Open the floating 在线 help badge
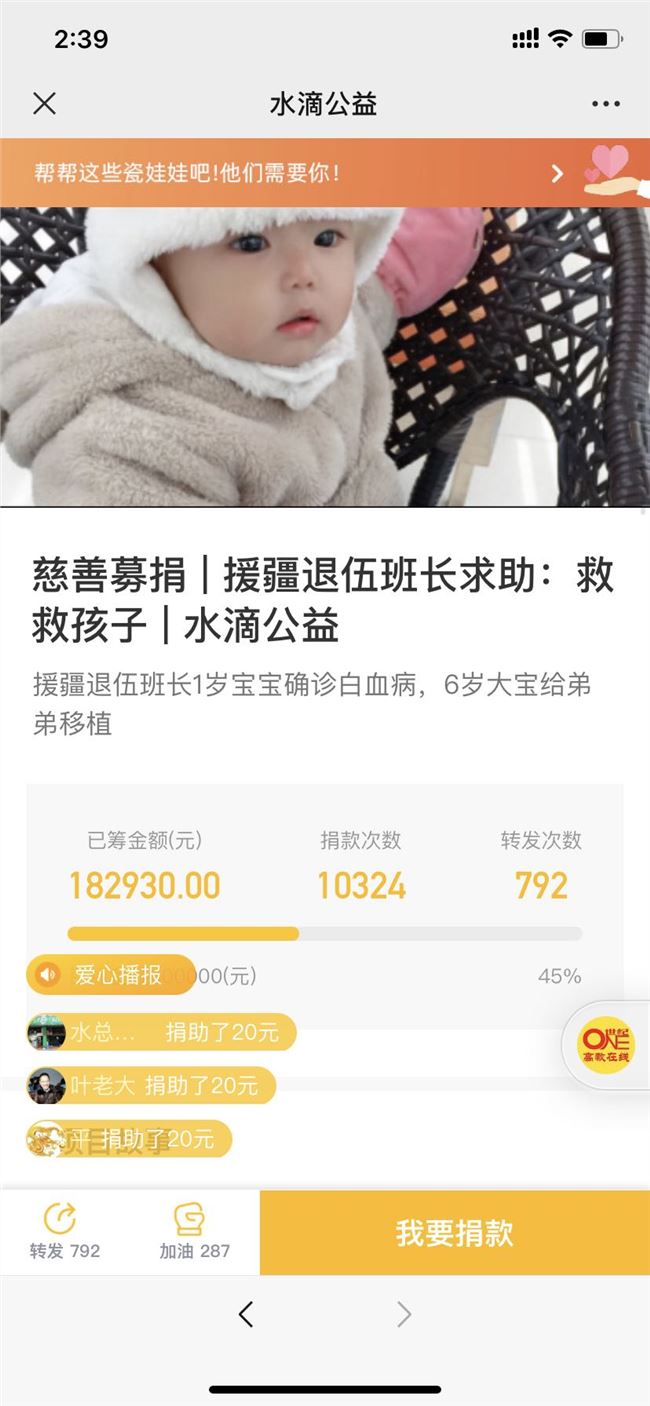 pos(607,1046)
